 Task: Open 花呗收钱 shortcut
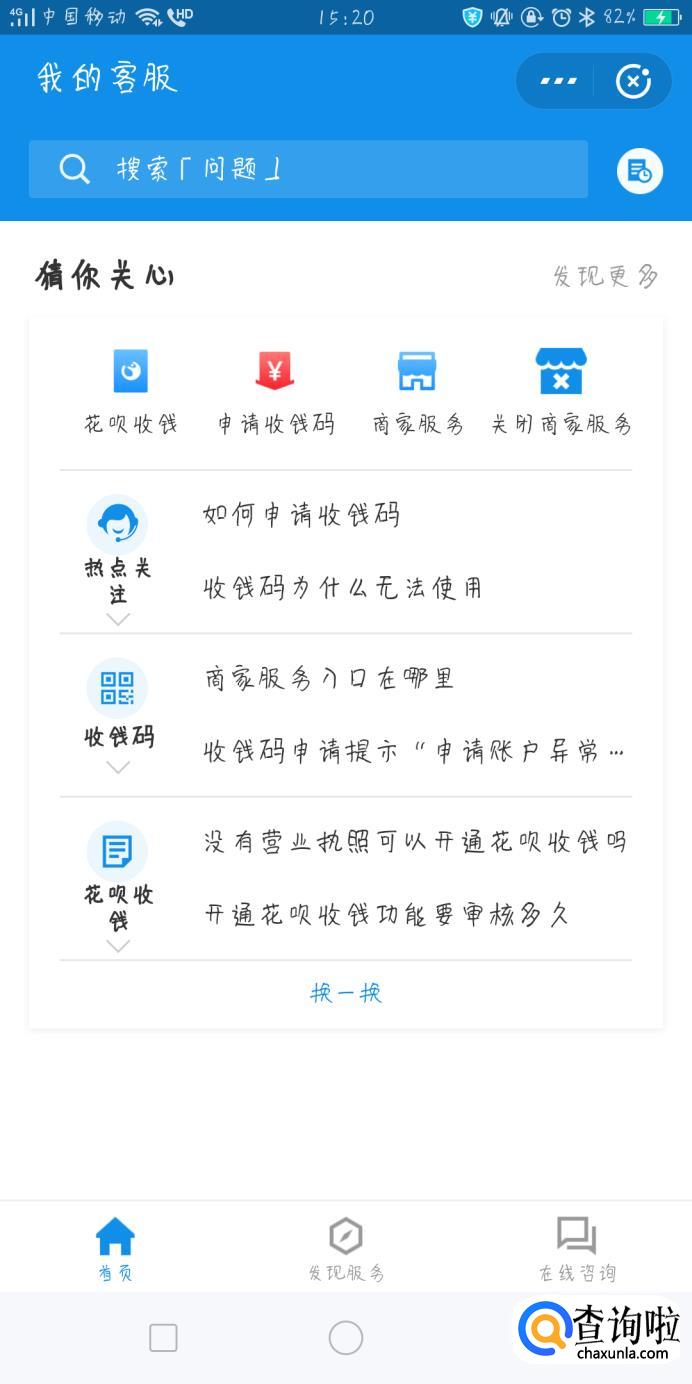[130, 391]
